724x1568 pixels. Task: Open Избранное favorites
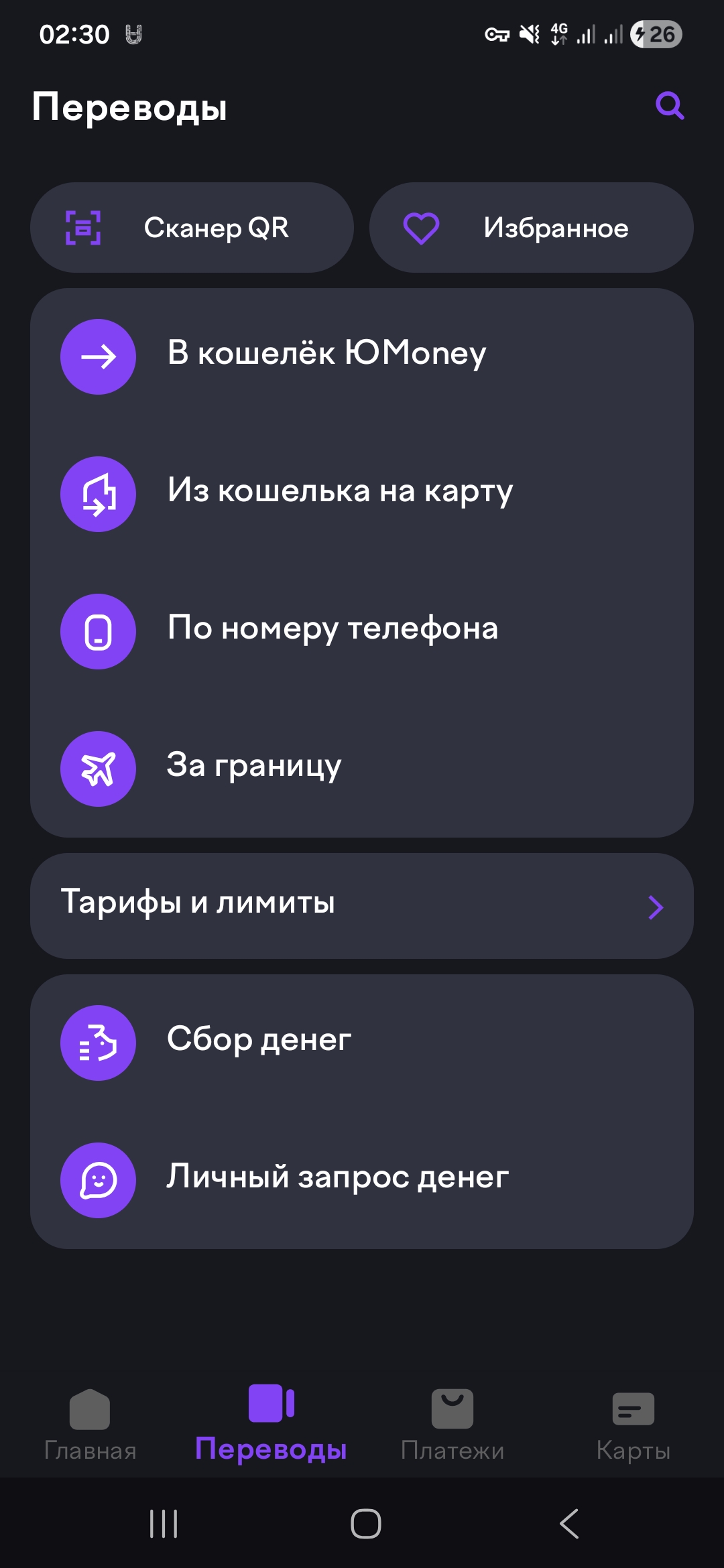click(x=531, y=228)
